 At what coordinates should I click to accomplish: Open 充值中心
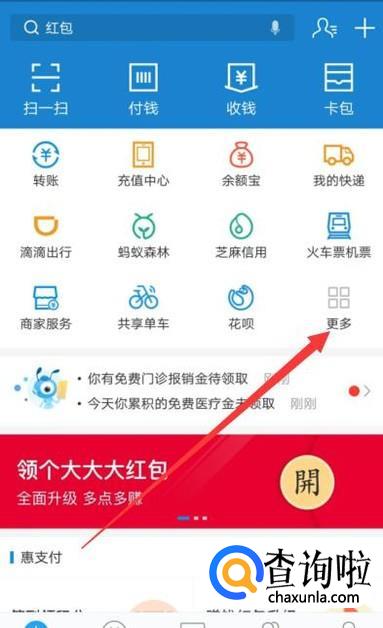tap(143, 164)
